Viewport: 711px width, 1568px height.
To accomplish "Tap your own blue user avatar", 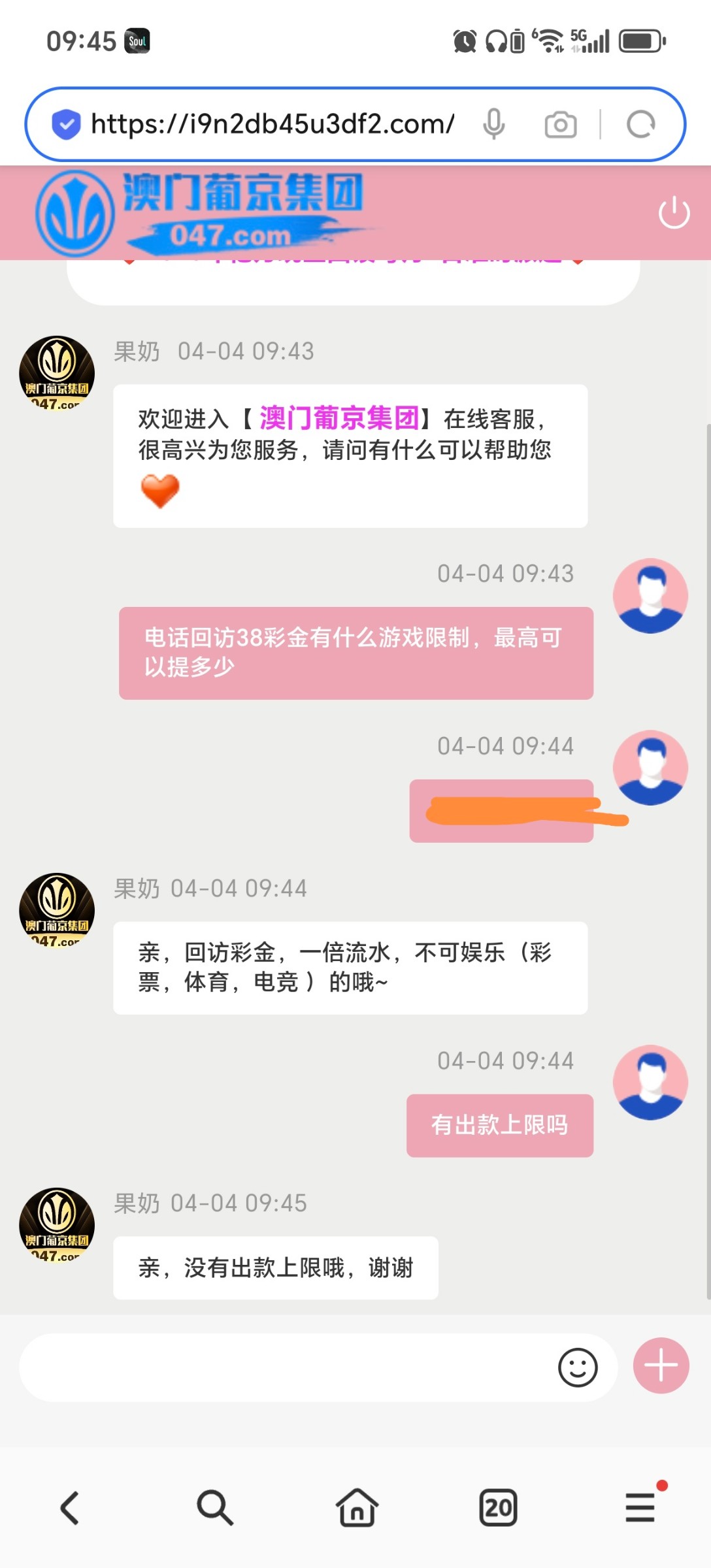I will click(x=651, y=595).
